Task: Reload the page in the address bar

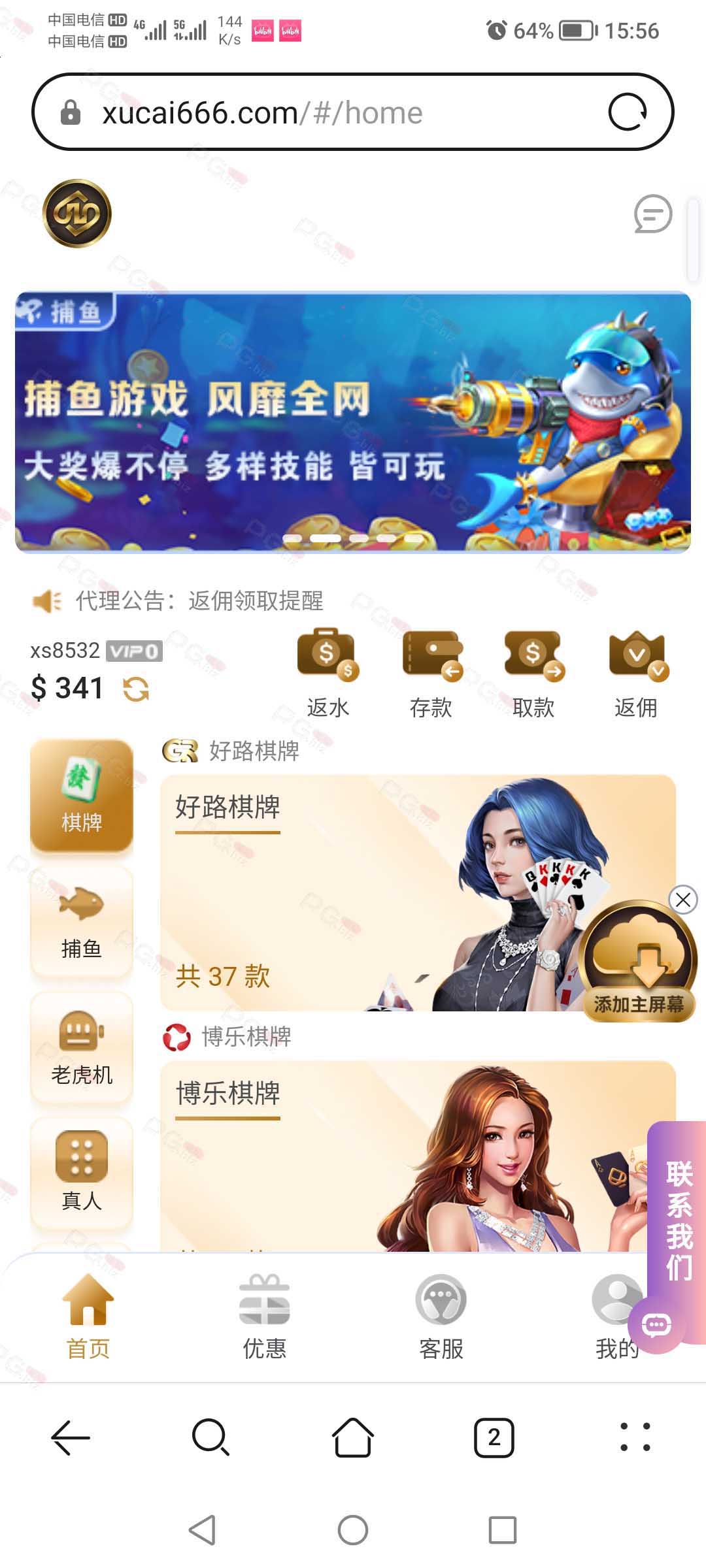Action: pyautogui.click(x=628, y=112)
